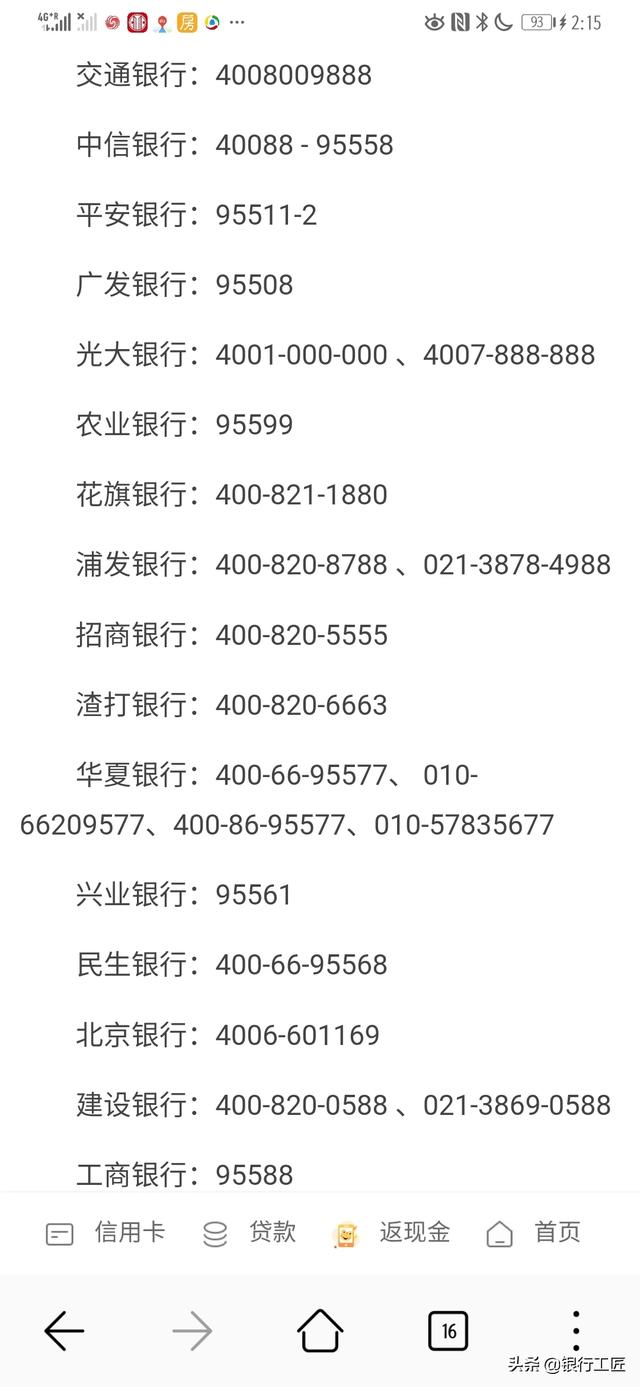Open the browser home page
The width and height of the screenshot is (640, 1387).
[x=320, y=1331]
